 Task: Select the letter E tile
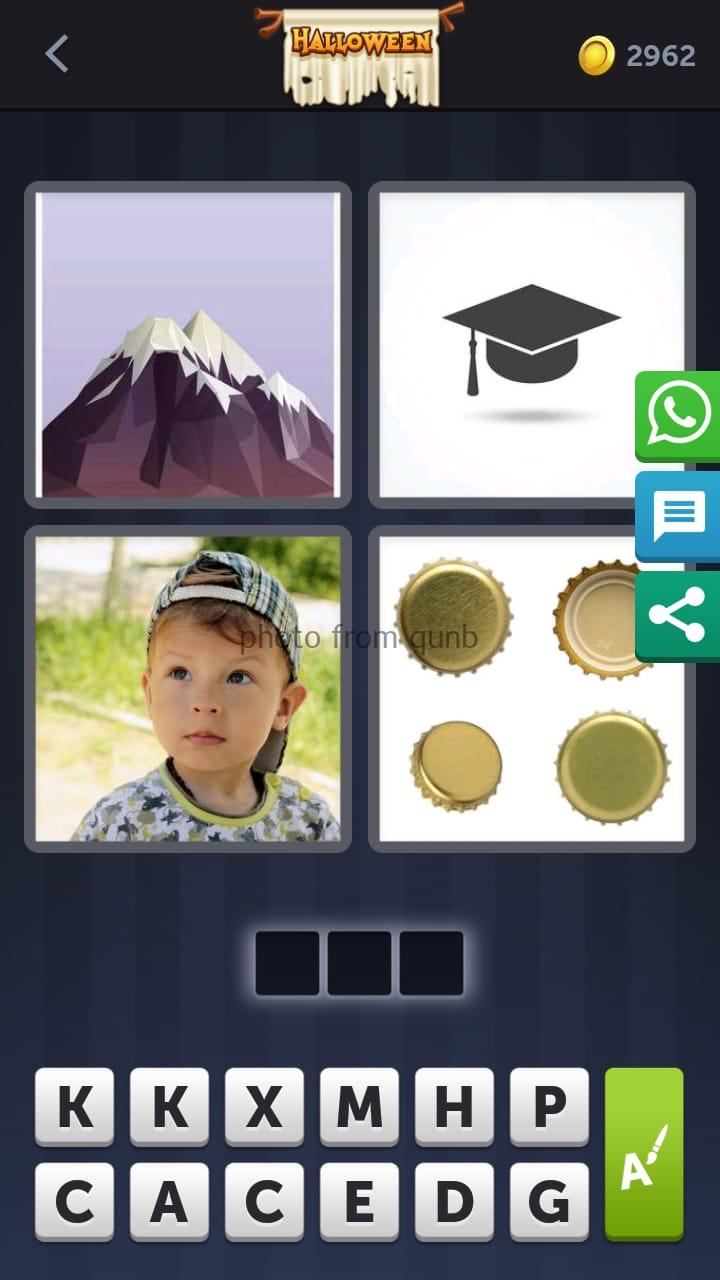click(359, 1201)
